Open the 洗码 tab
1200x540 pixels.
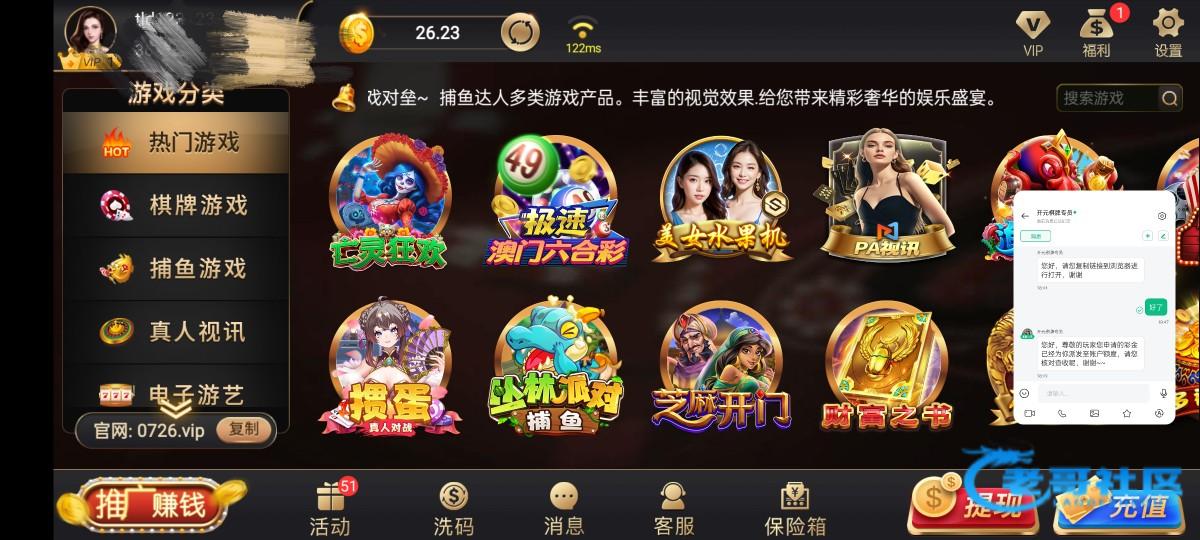pos(453,509)
